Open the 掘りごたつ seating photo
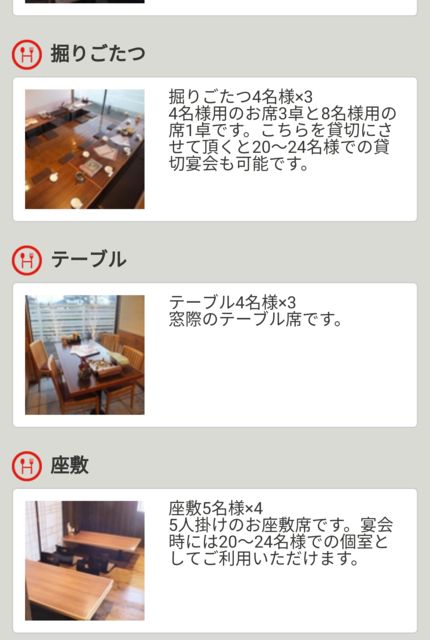 [x=84, y=149]
